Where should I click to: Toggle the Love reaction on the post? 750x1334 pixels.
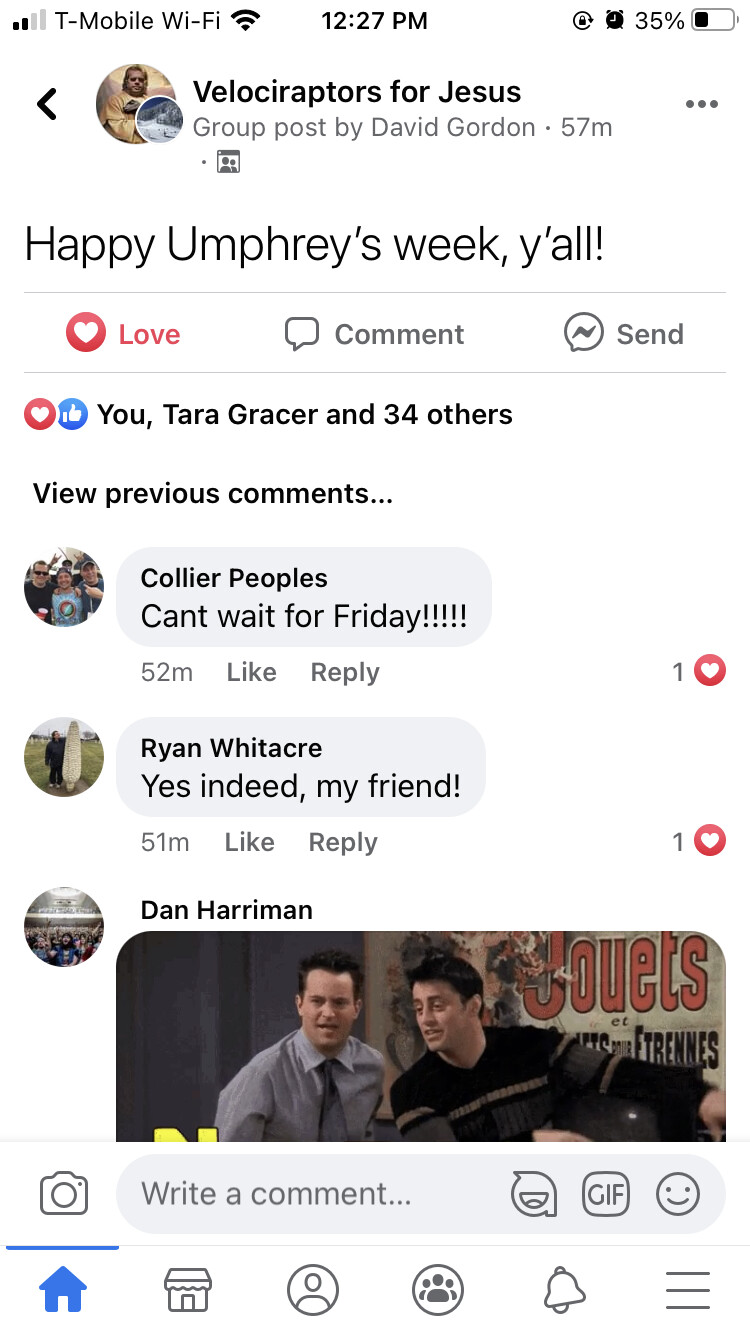coord(123,334)
